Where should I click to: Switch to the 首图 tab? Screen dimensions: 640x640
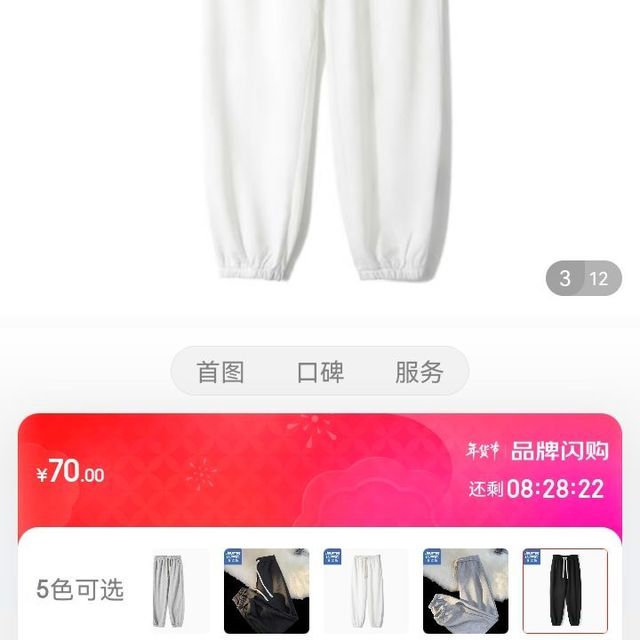tap(221, 373)
